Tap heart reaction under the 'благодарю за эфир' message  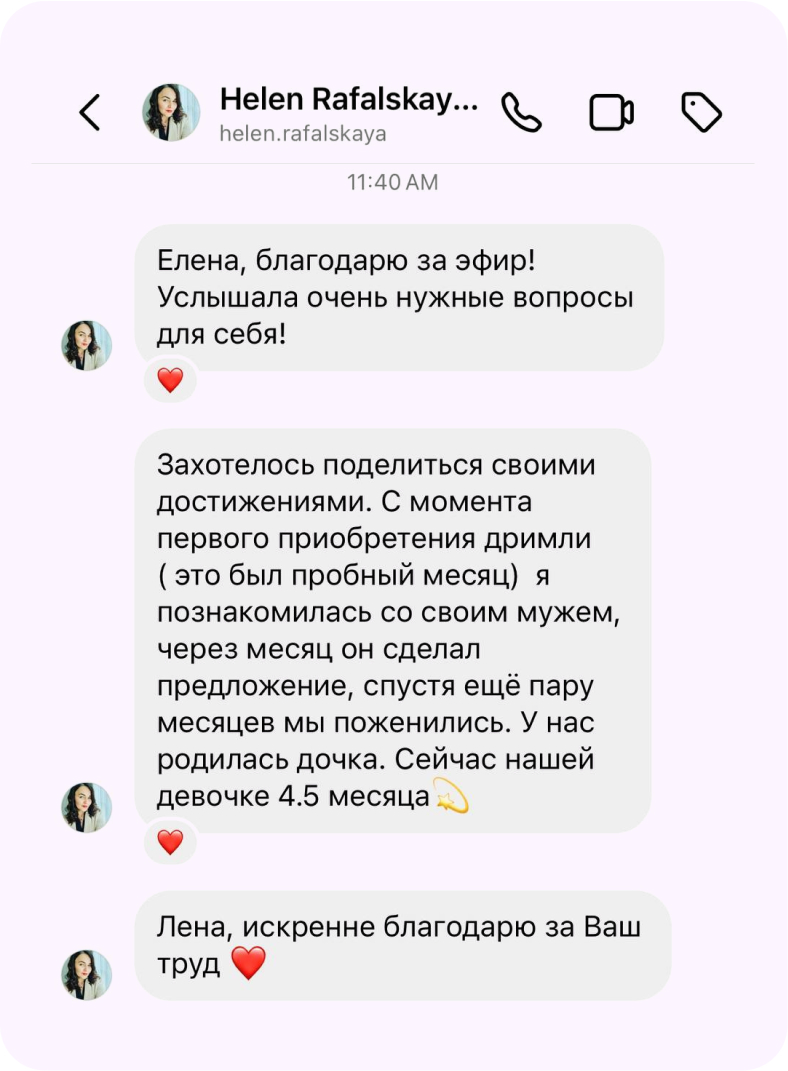coord(171,380)
